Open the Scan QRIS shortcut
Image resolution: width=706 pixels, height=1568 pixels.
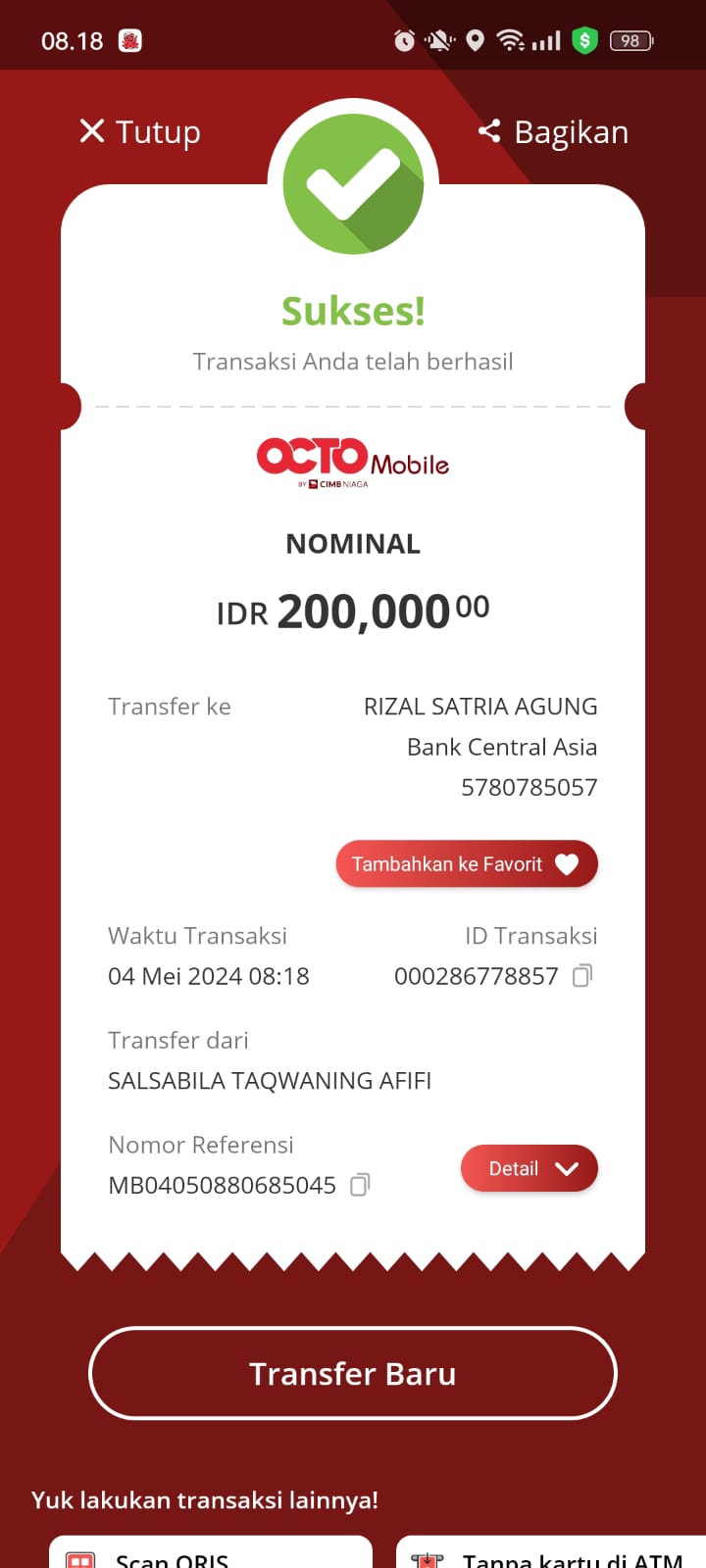(x=210, y=1554)
